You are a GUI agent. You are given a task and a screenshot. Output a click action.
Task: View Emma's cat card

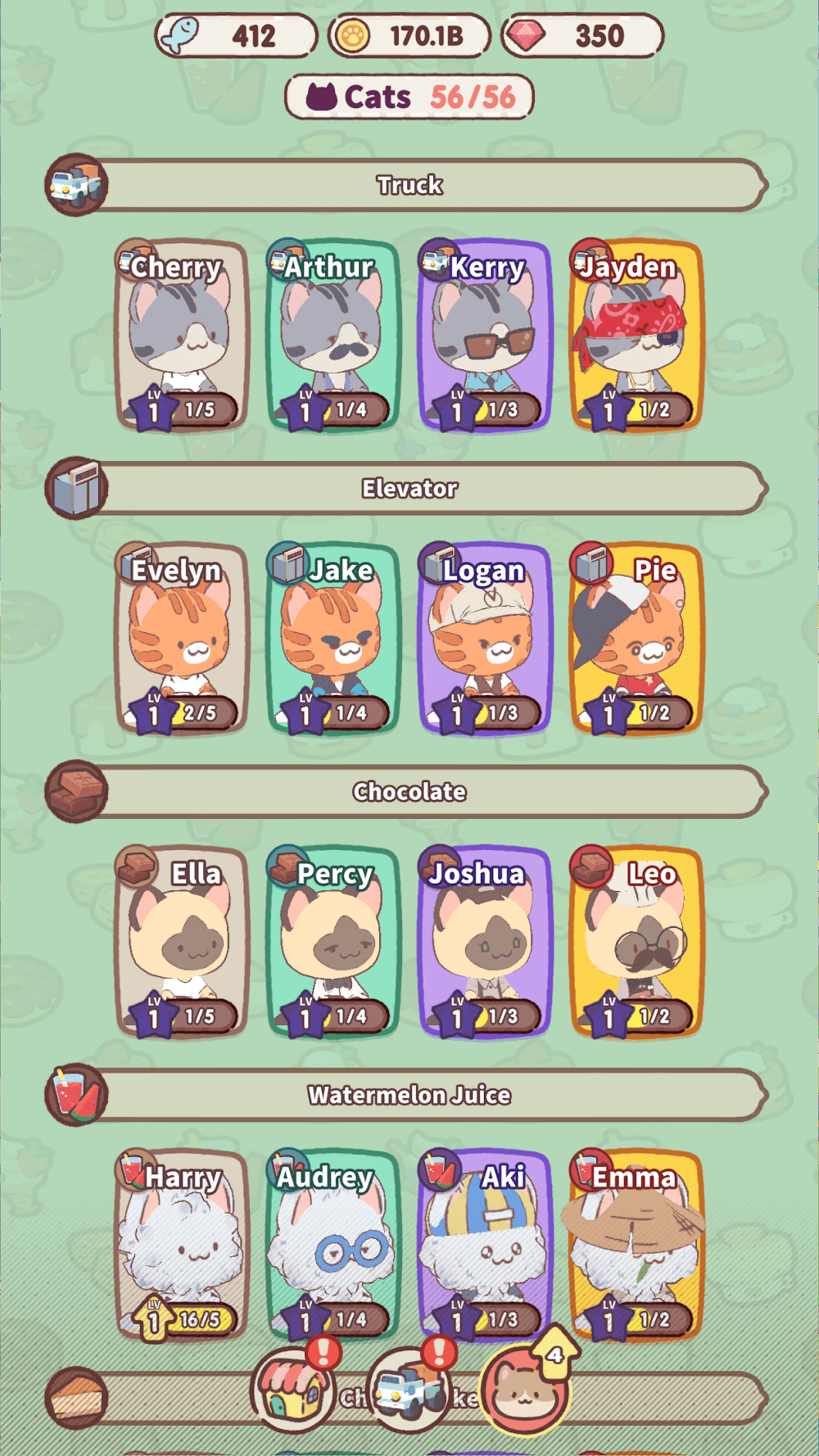coord(636,1245)
